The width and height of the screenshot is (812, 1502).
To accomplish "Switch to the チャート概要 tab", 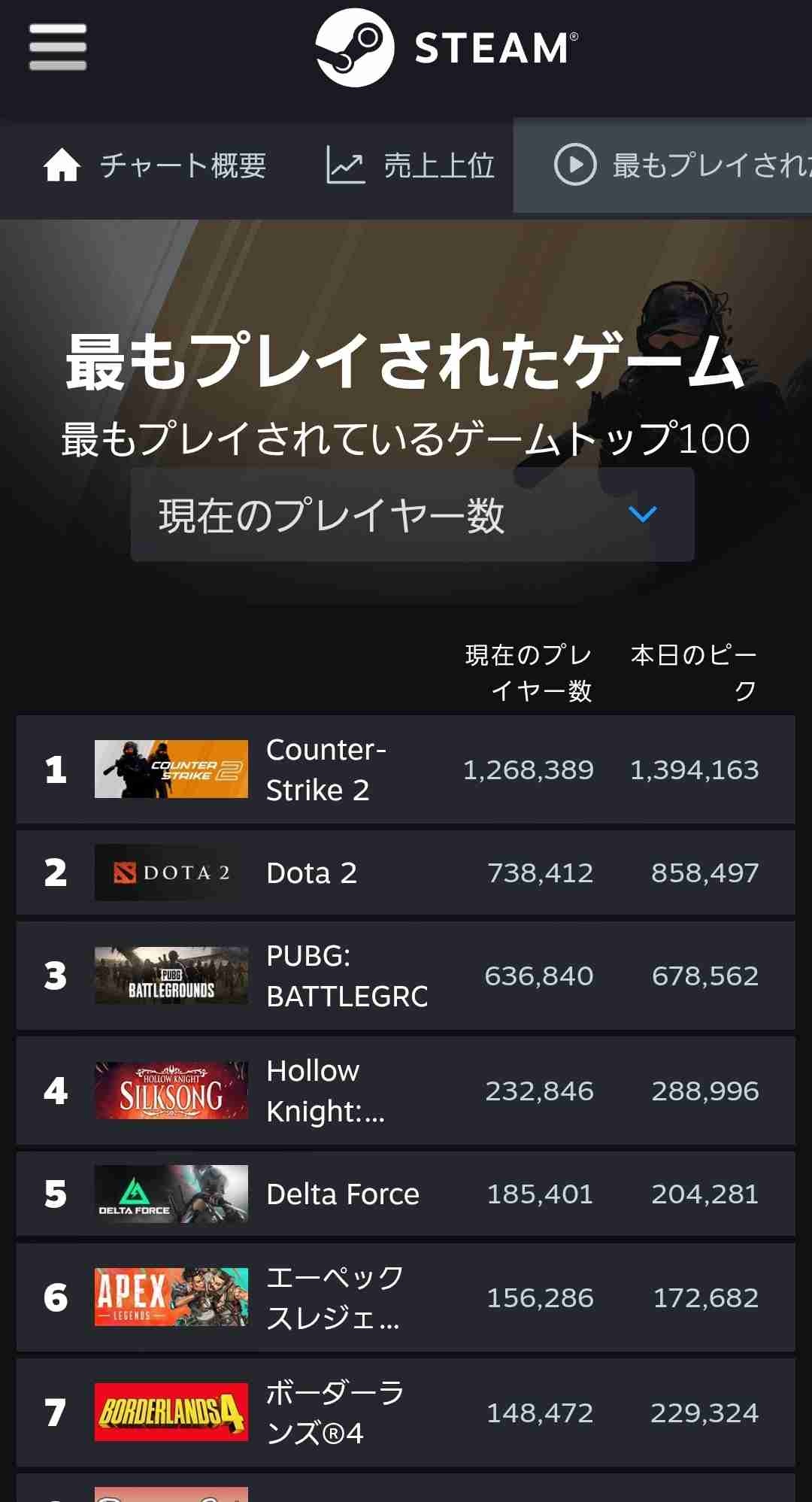I will (154, 165).
